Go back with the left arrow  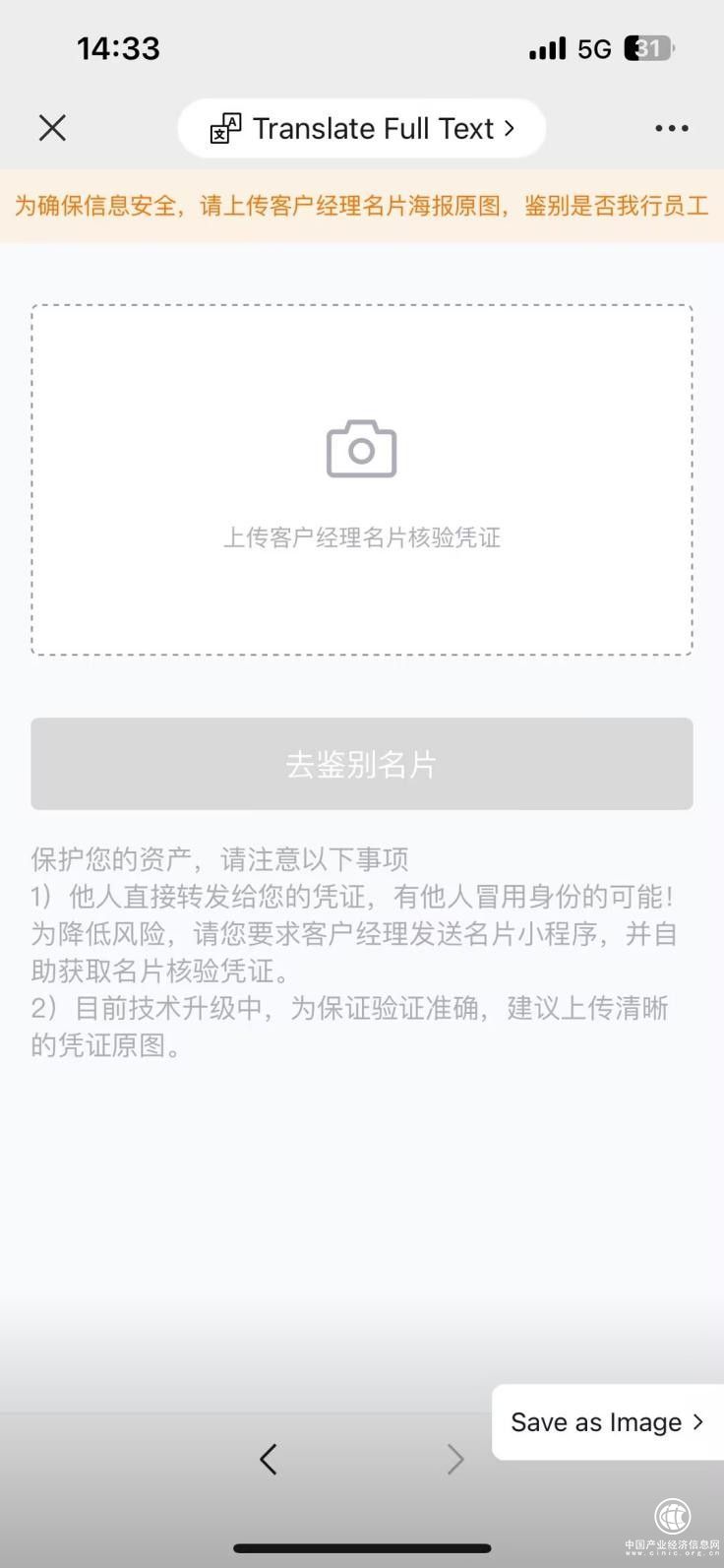click(269, 1459)
